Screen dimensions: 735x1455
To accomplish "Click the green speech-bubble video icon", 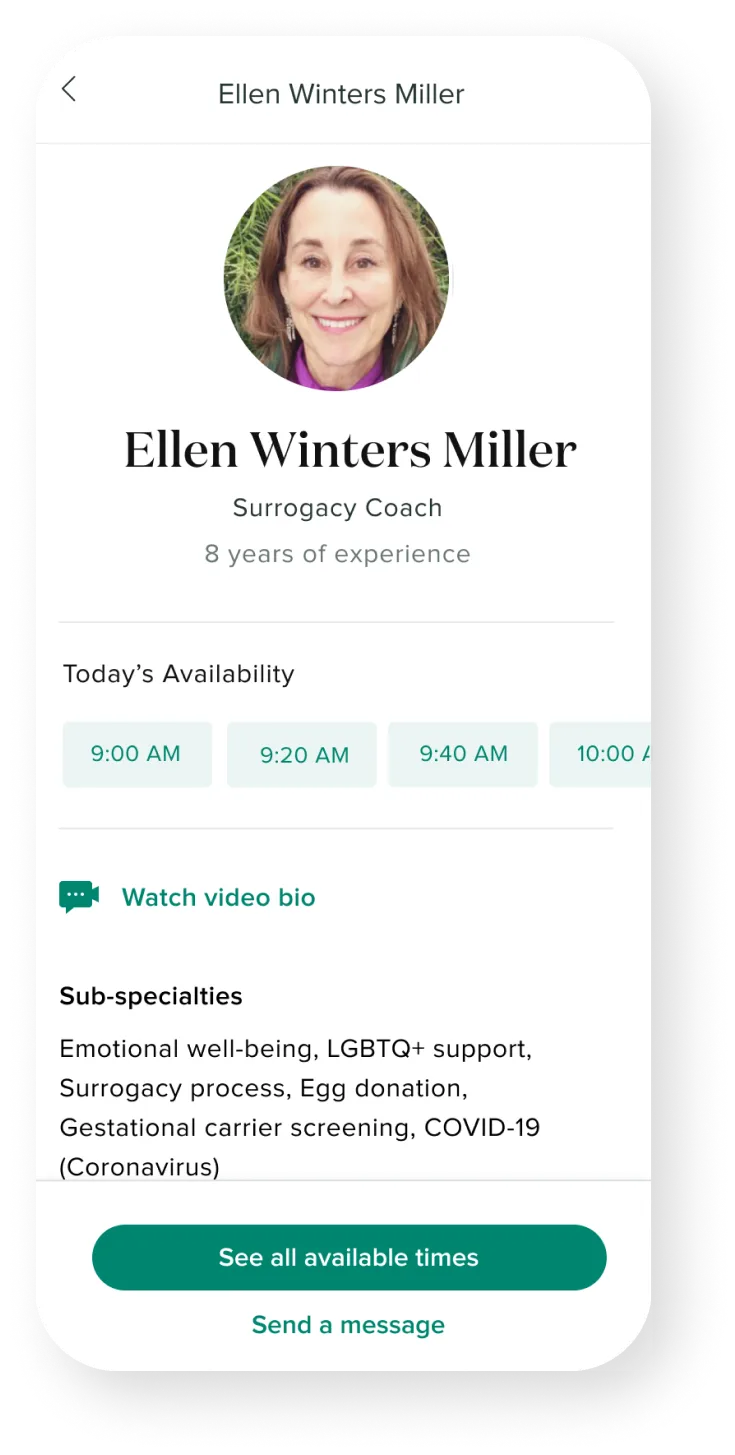I will tap(79, 896).
